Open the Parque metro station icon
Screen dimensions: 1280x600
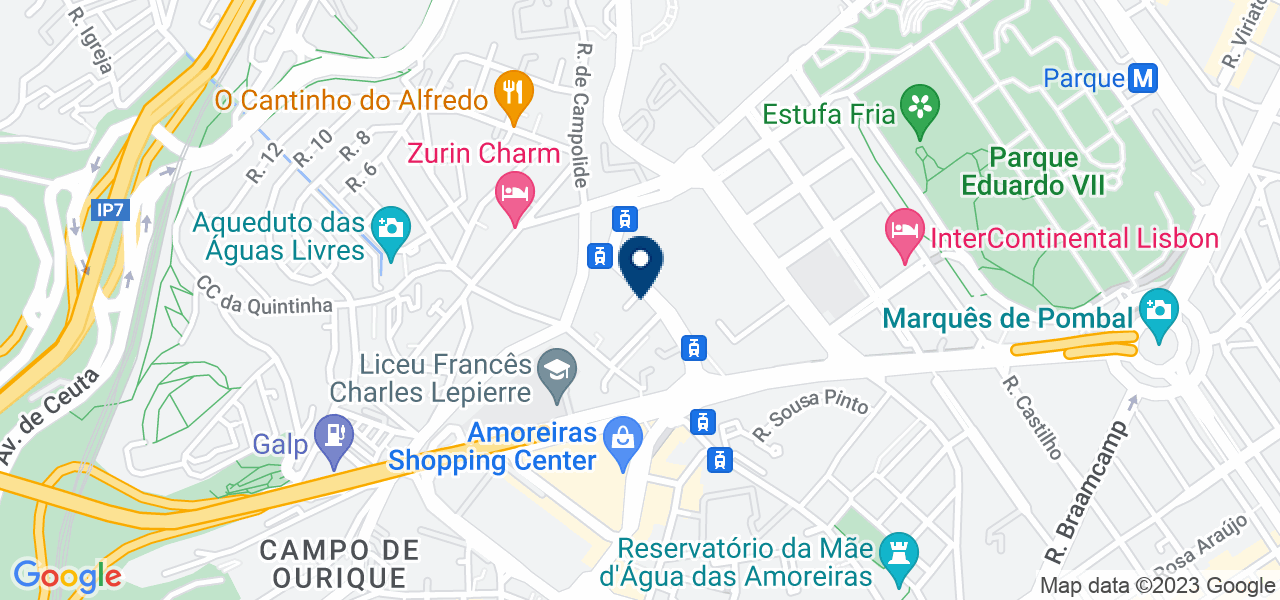click(x=1142, y=78)
